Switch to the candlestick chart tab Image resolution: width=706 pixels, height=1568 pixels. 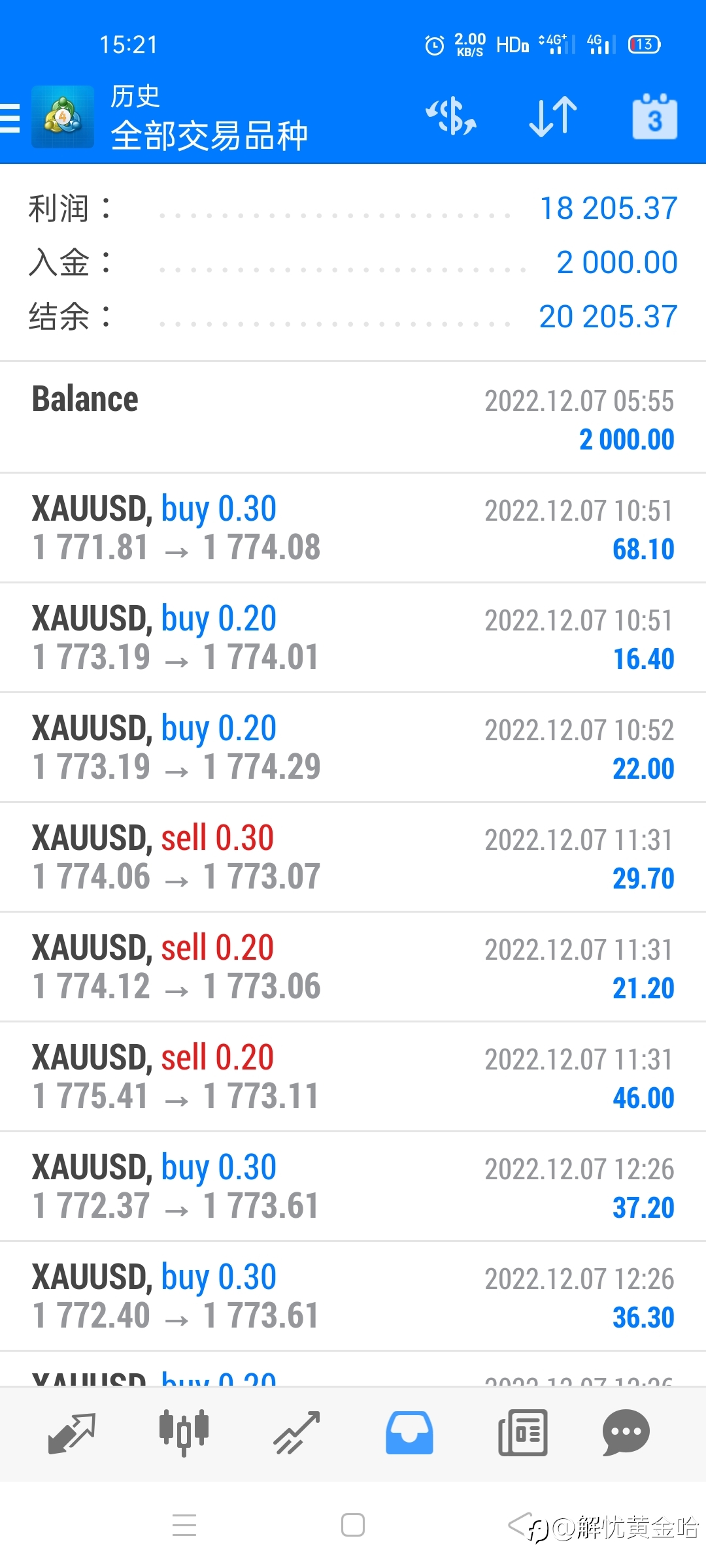(x=184, y=1433)
